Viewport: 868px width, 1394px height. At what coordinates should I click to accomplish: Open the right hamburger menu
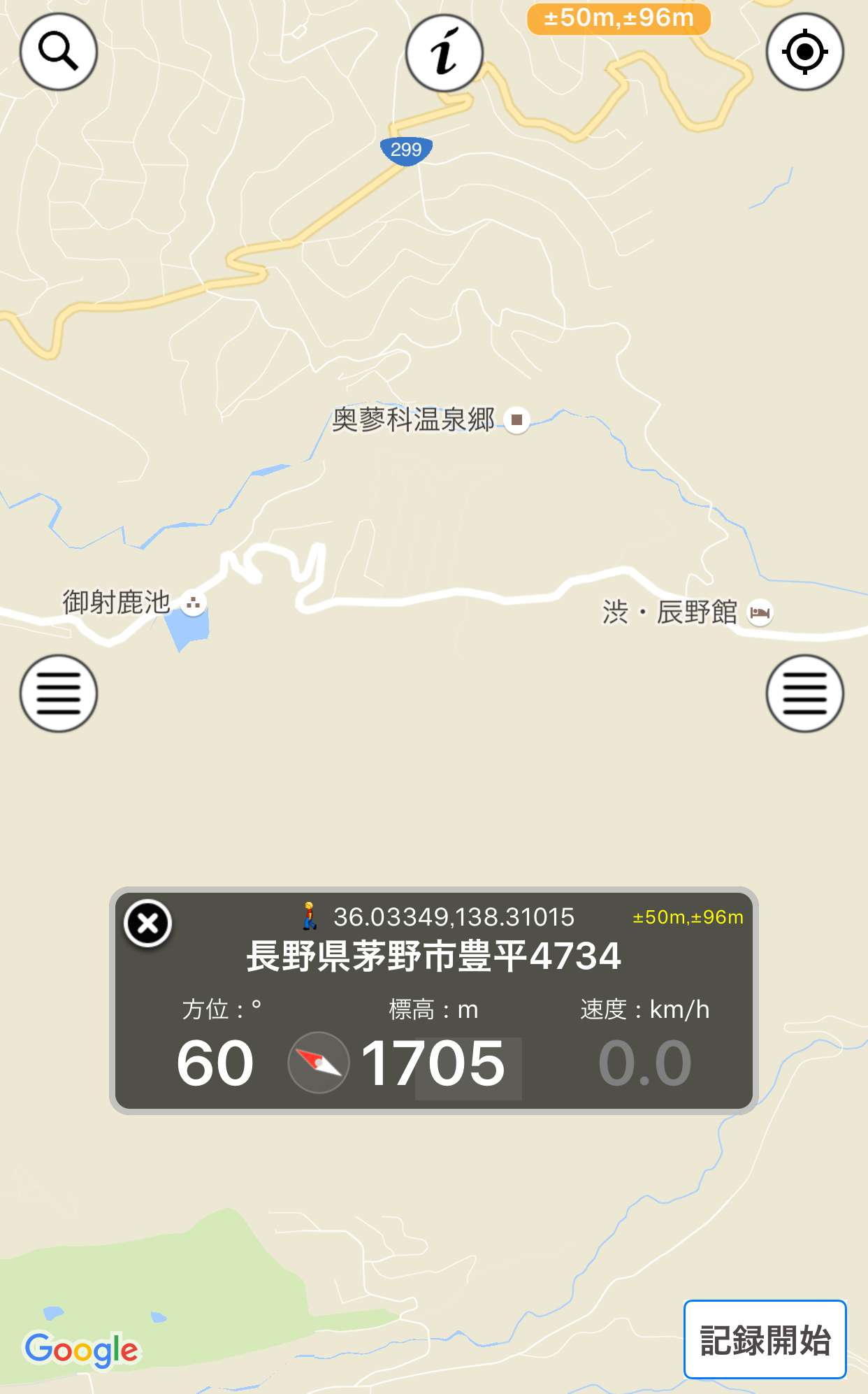[x=805, y=694]
